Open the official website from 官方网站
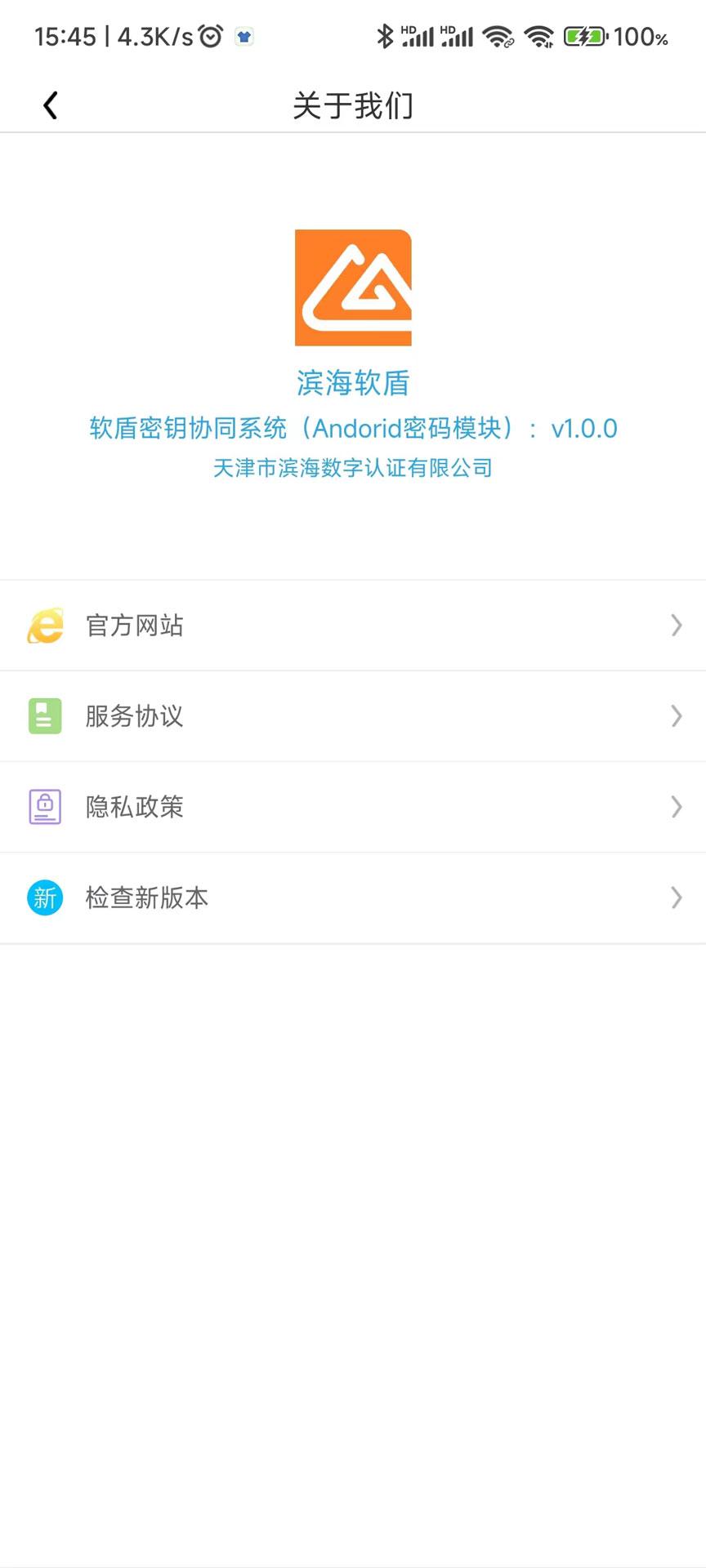Screen dimensions: 706x1568 pos(135,625)
